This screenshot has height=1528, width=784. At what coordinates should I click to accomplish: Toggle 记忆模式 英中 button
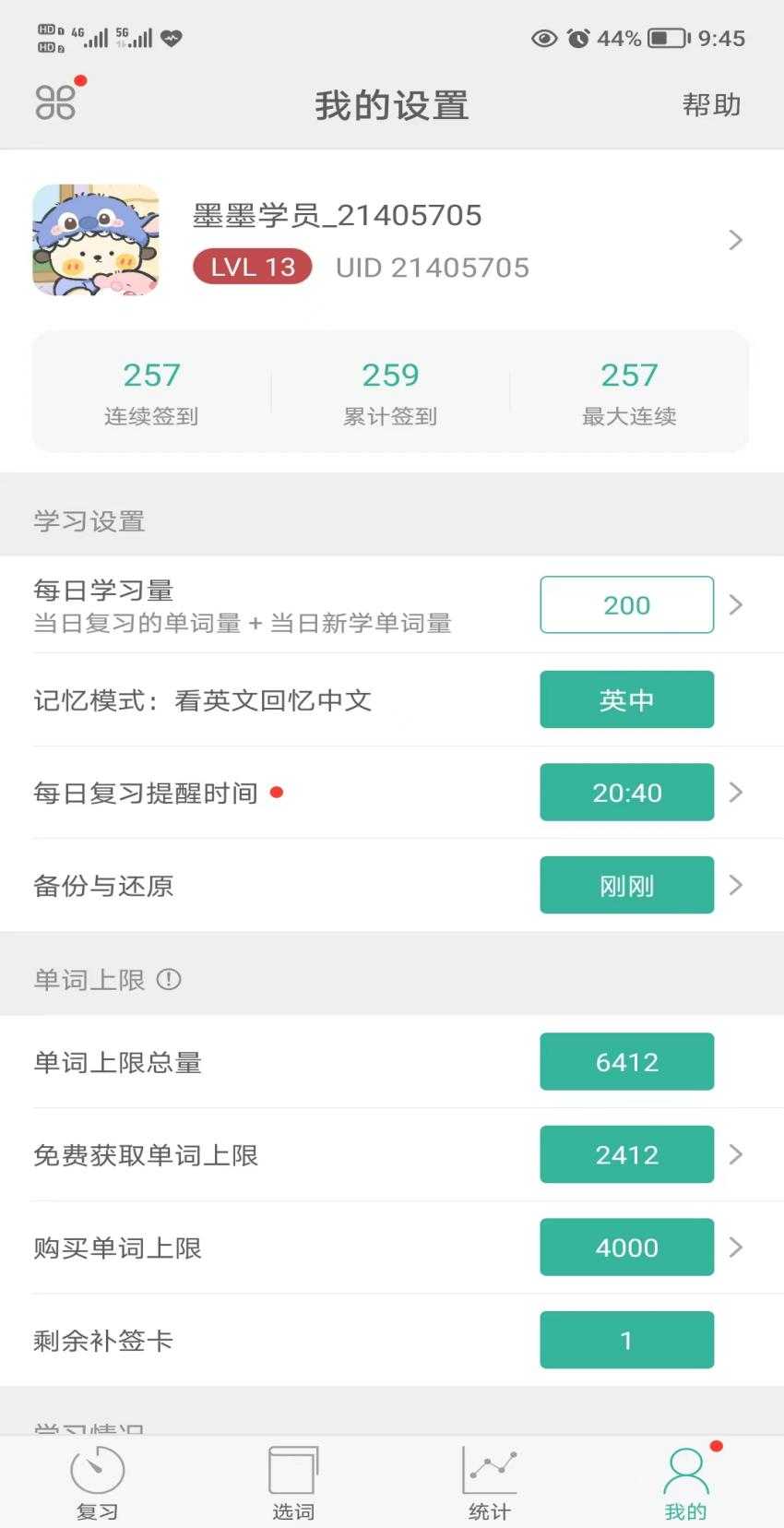click(x=626, y=700)
